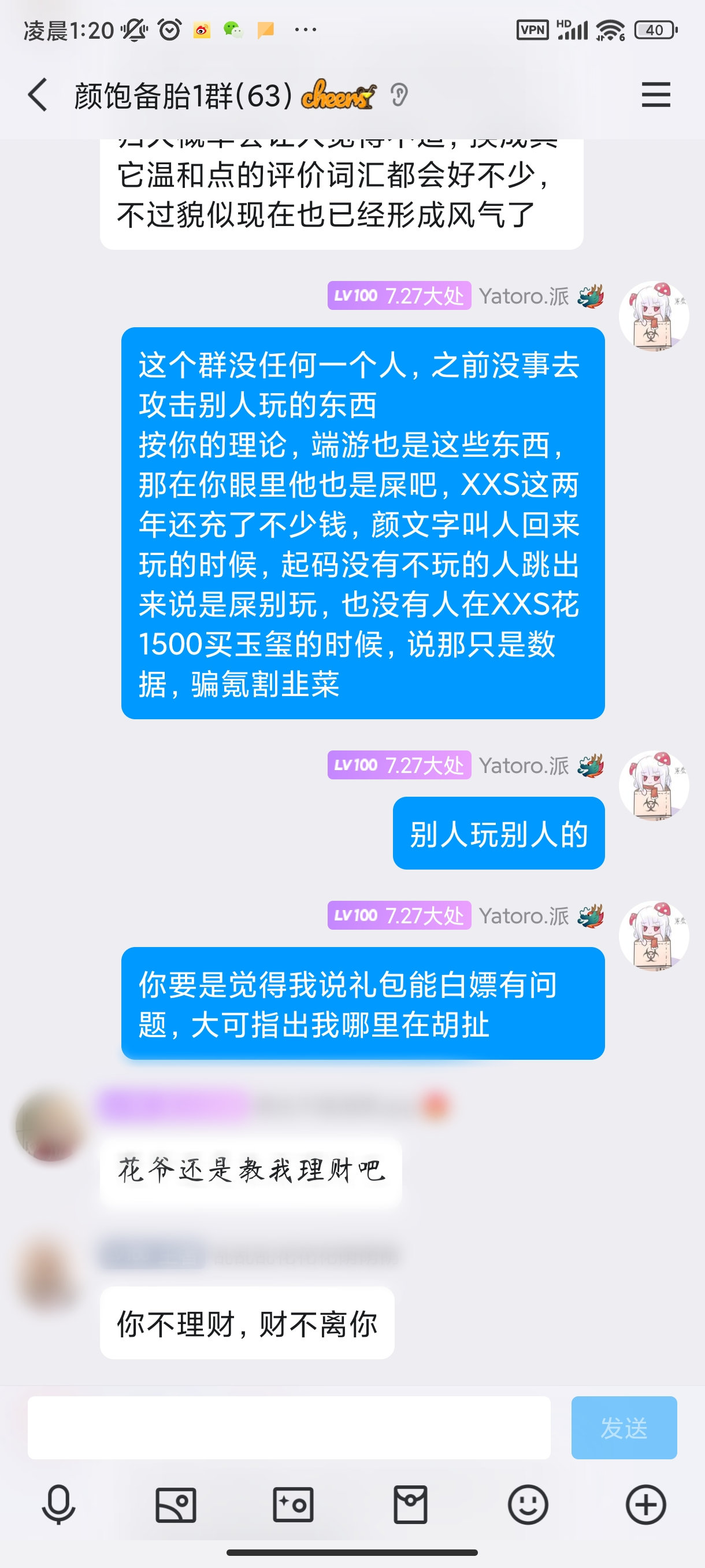Tap the ear listen-mode icon beside the title
Screen dimensions: 705x1568
coord(398,95)
